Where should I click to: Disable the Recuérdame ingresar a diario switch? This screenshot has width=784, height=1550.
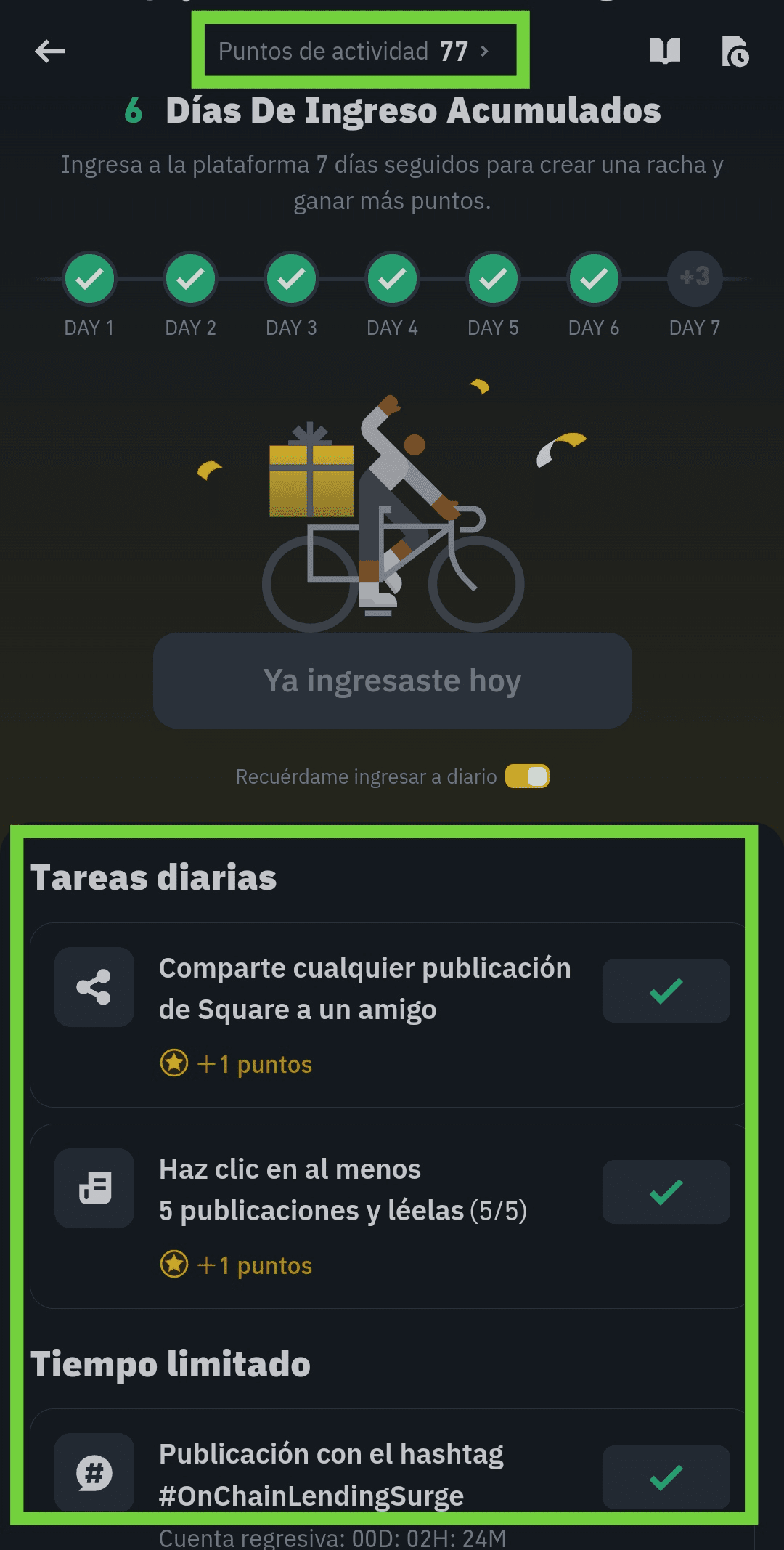point(528,776)
